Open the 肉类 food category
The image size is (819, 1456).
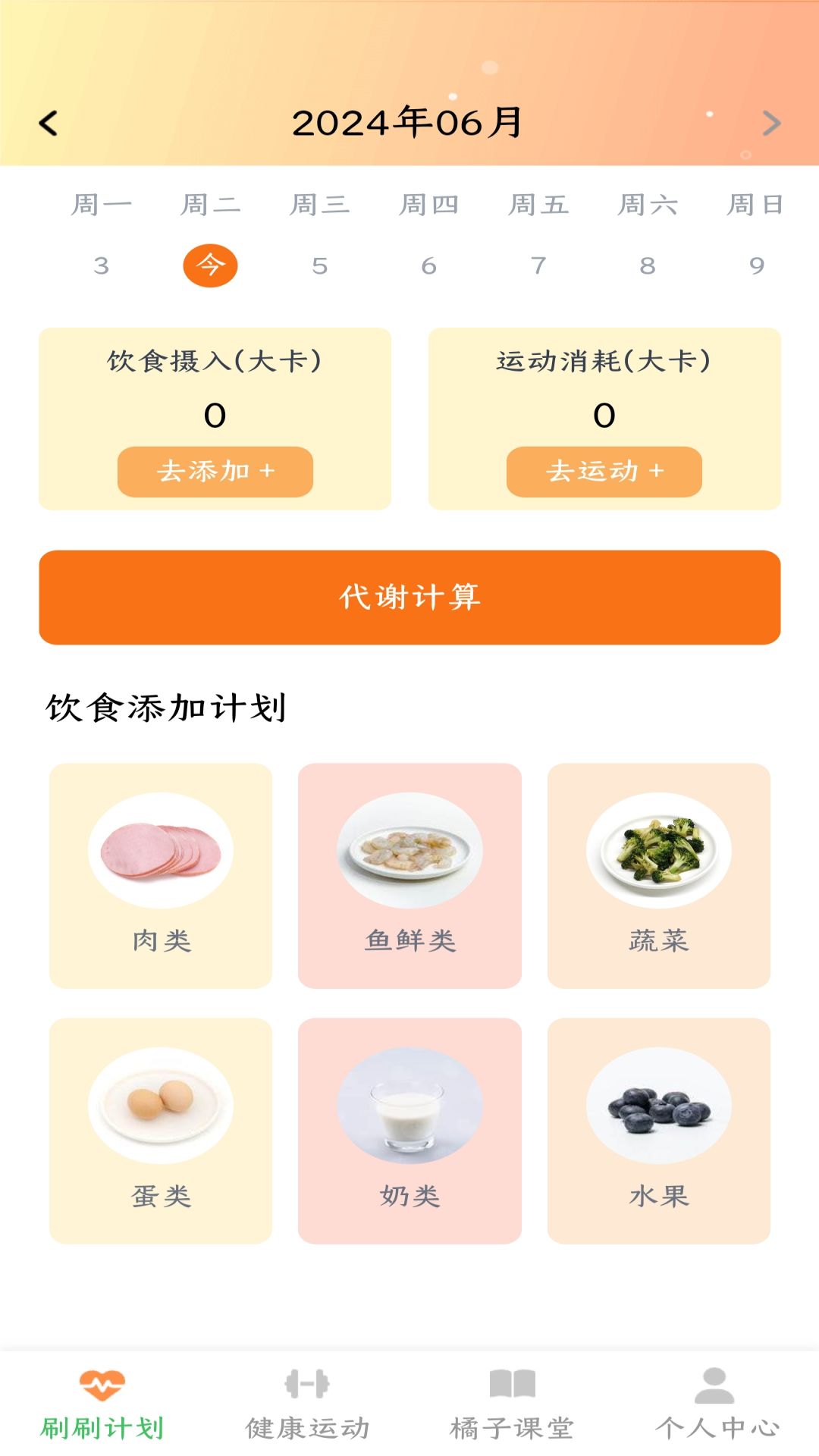[x=161, y=876]
